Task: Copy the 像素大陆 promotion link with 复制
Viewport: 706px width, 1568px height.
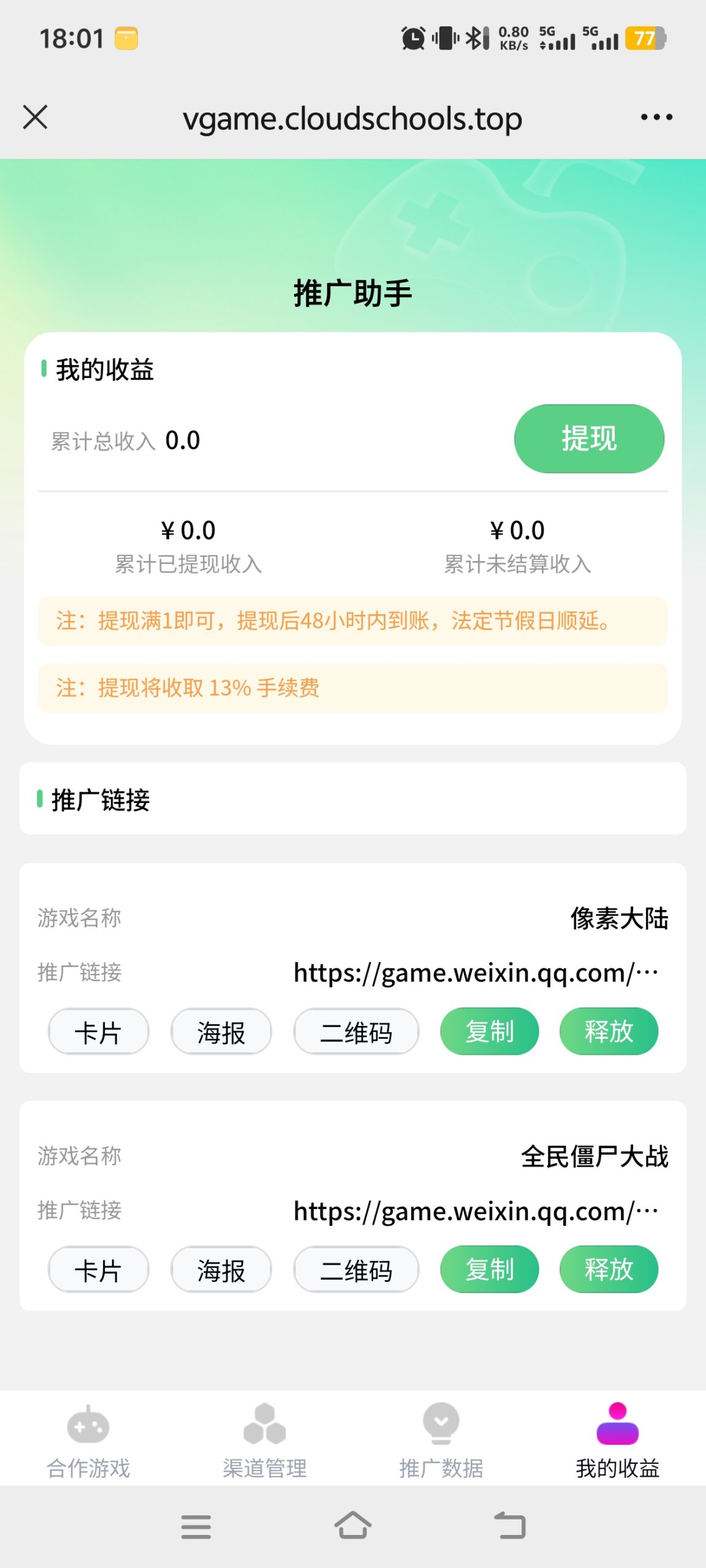Action: [x=490, y=1031]
